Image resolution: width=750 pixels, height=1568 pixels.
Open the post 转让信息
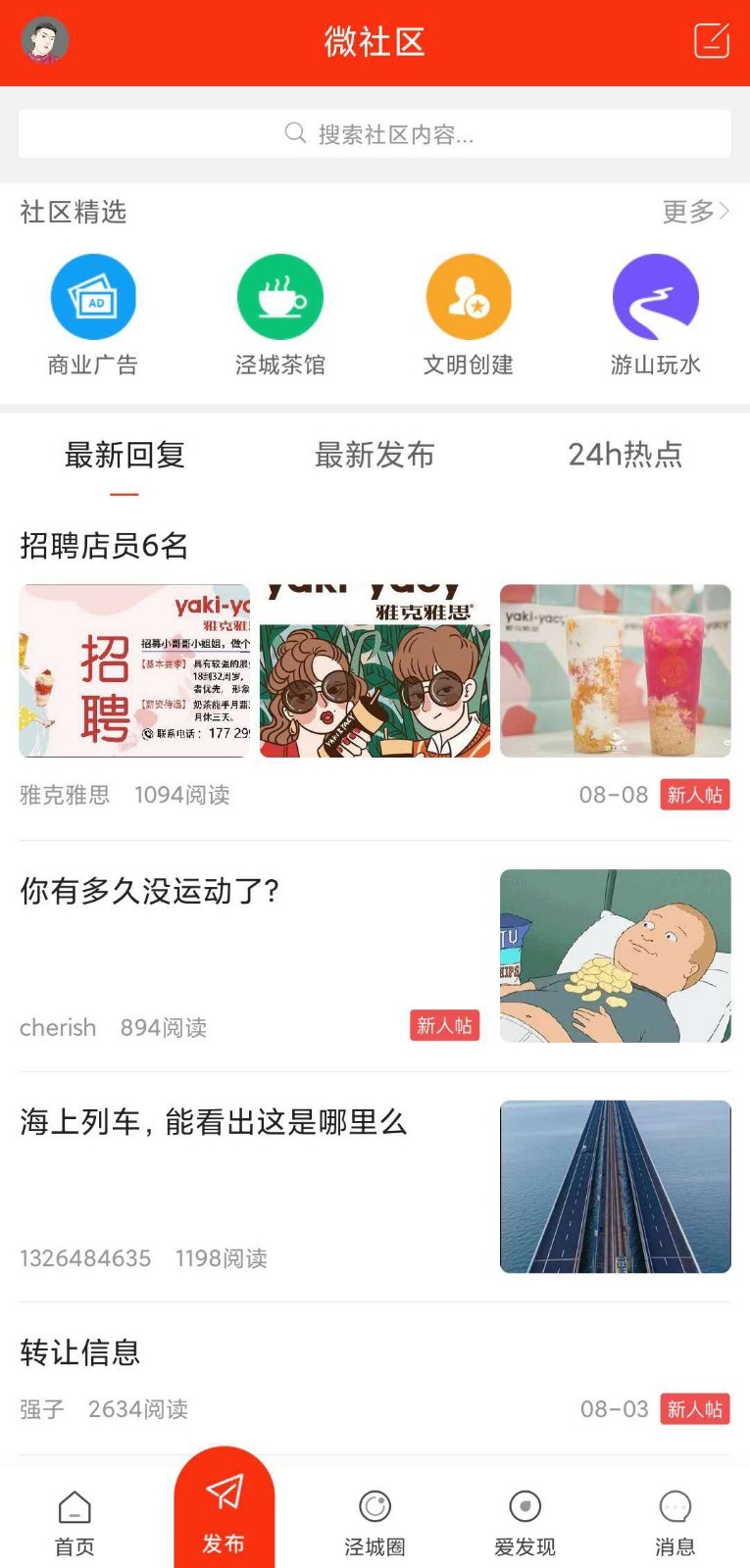[x=80, y=1352]
